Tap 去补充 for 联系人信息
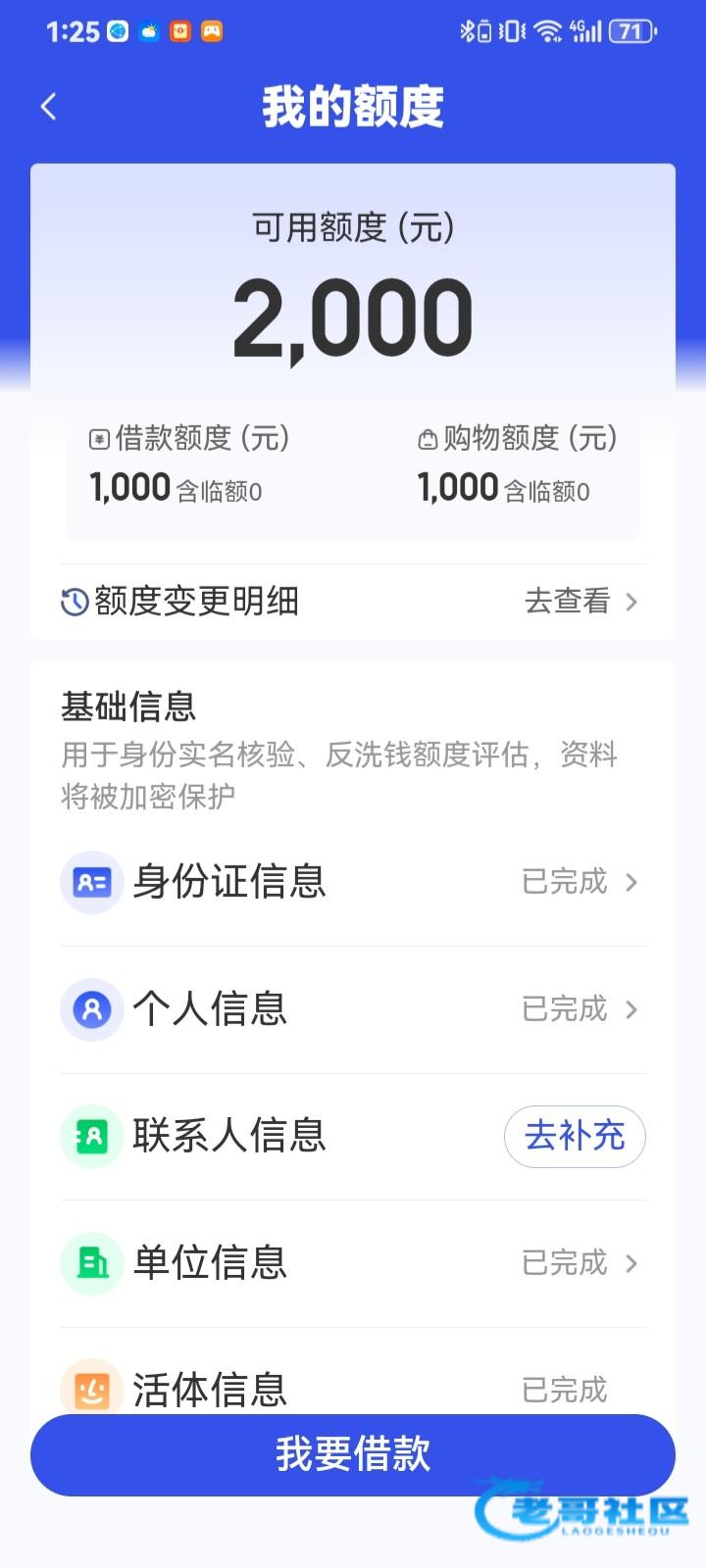 tap(575, 1137)
